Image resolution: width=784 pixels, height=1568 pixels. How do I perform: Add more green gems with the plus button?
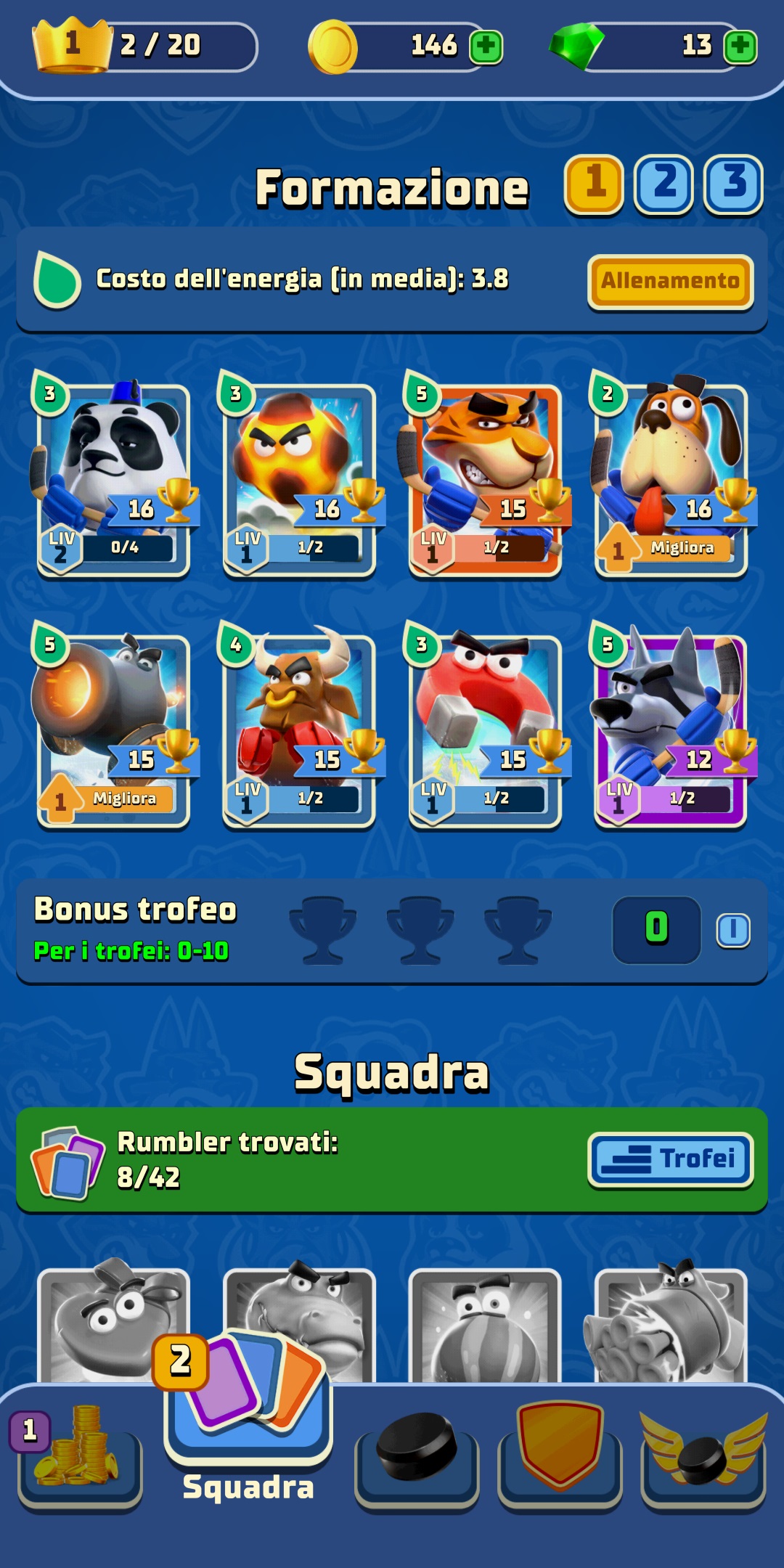[740, 47]
